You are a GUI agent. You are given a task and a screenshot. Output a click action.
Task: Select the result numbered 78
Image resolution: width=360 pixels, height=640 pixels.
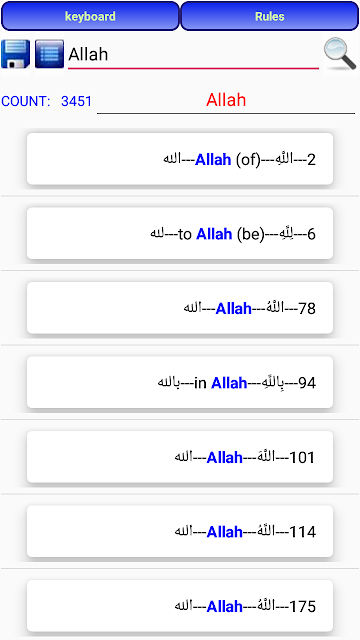pos(180,308)
